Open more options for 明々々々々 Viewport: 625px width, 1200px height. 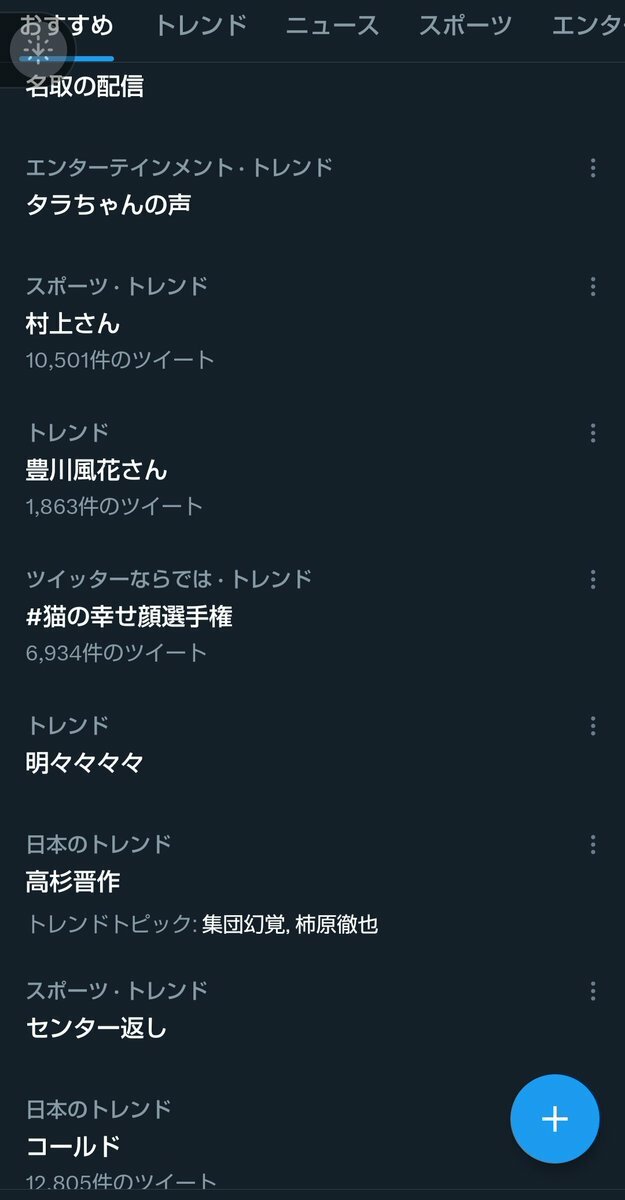[593, 725]
